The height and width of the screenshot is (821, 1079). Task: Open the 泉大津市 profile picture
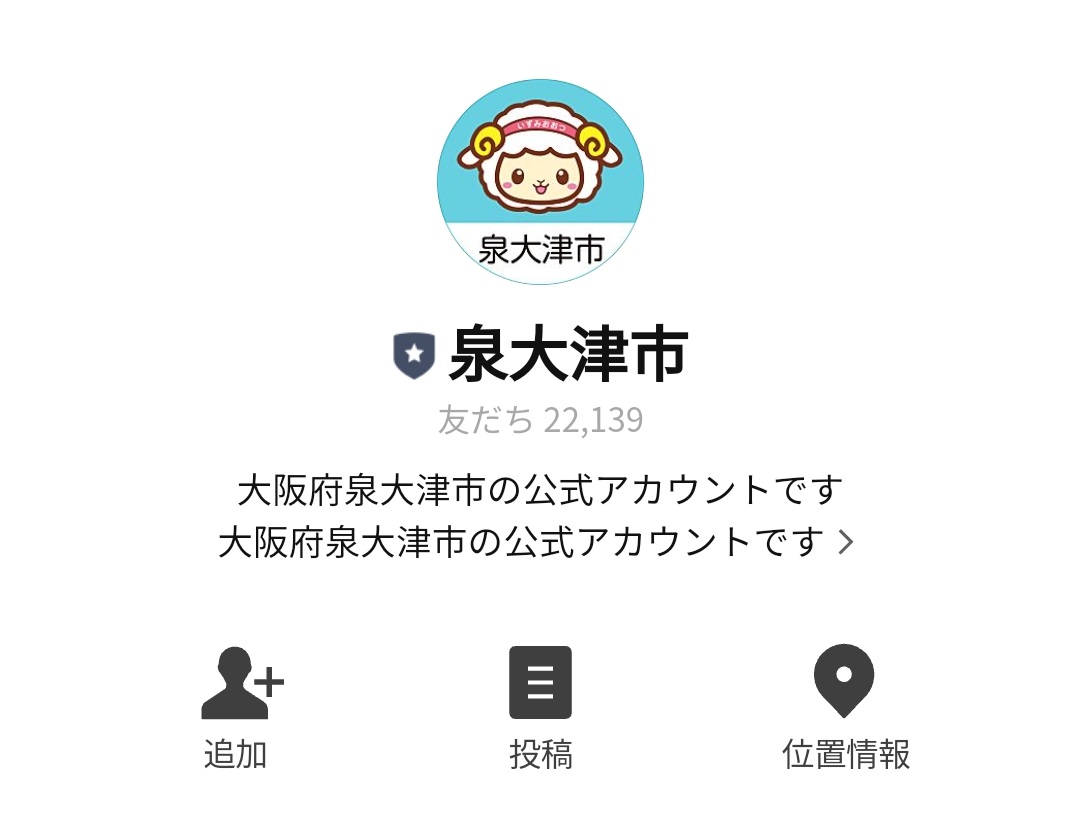(x=540, y=182)
